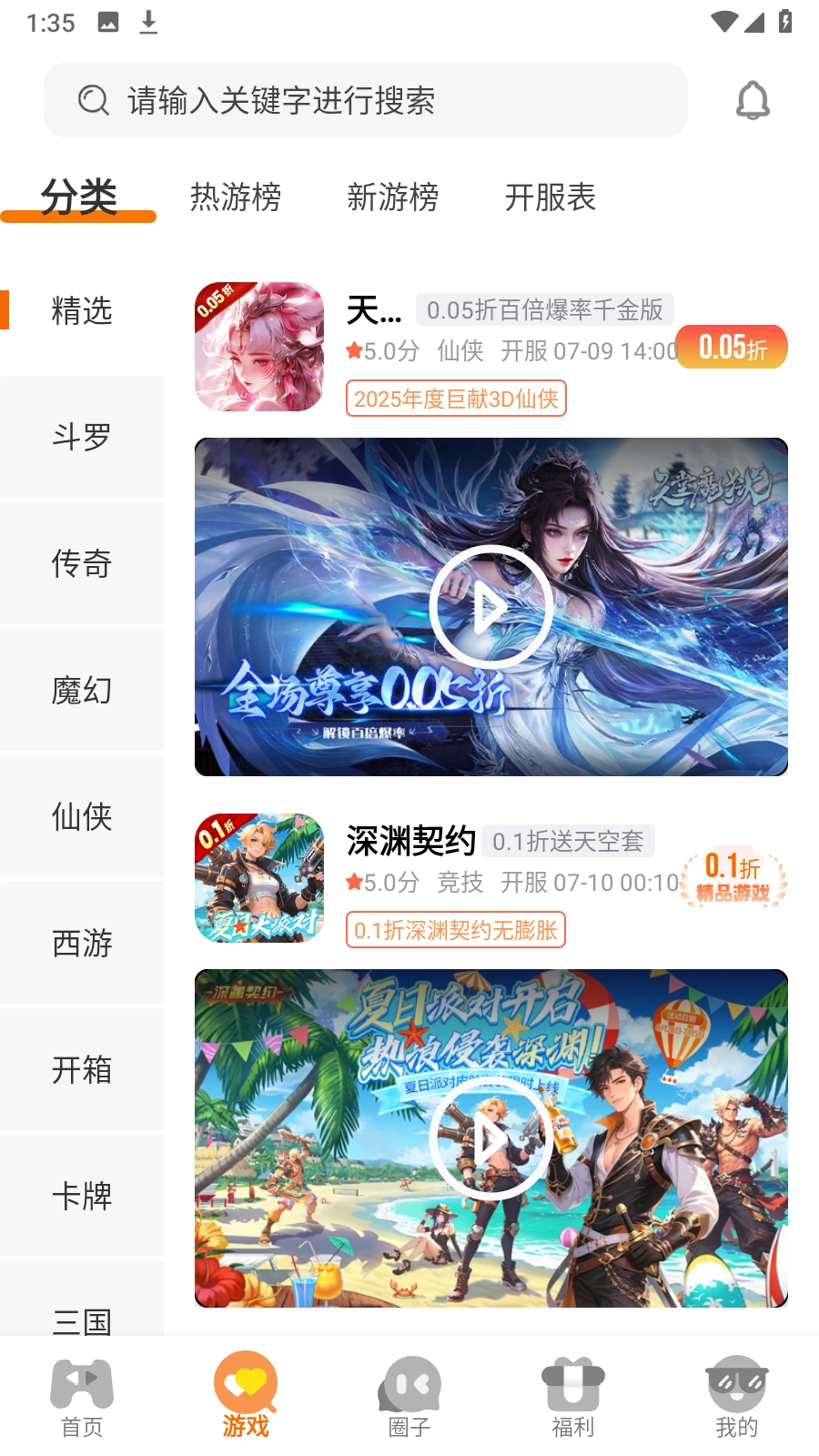Tap the 0.05折 discount button
This screenshot has height=1456, width=819.
click(x=732, y=348)
